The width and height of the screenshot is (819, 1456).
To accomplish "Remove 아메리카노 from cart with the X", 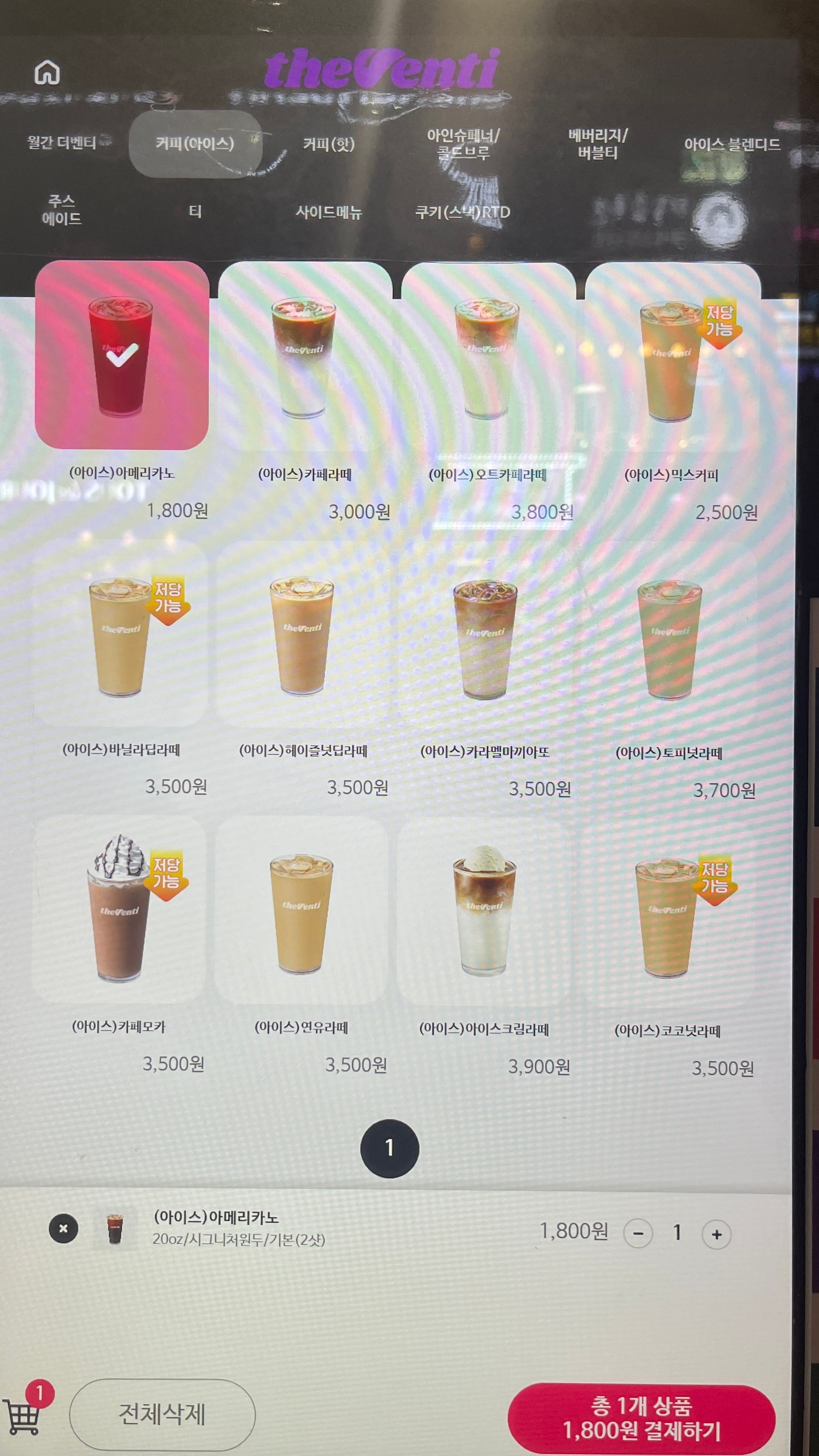I will (x=63, y=1229).
